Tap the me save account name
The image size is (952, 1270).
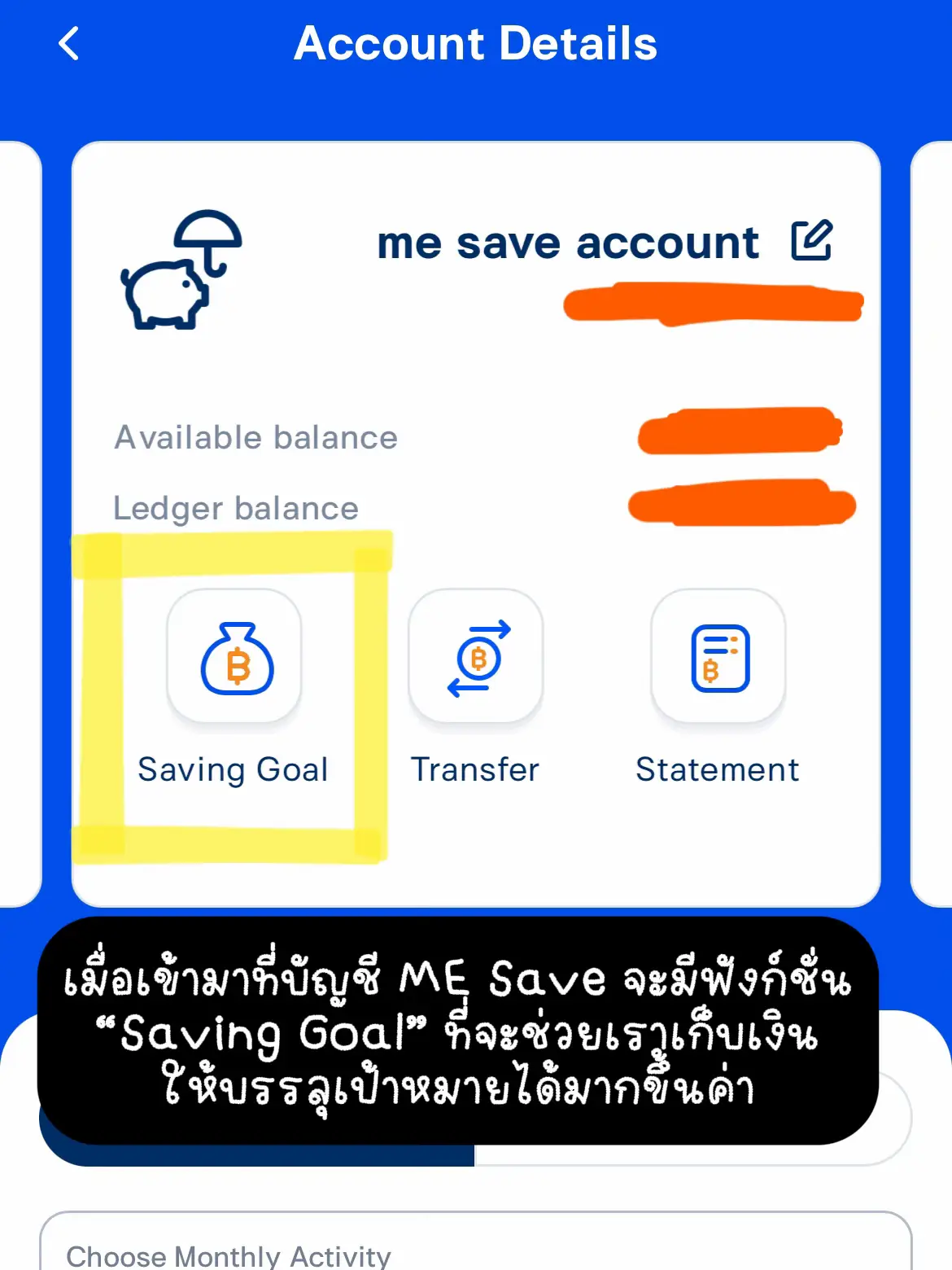pyautogui.click(x=568, y=242)
